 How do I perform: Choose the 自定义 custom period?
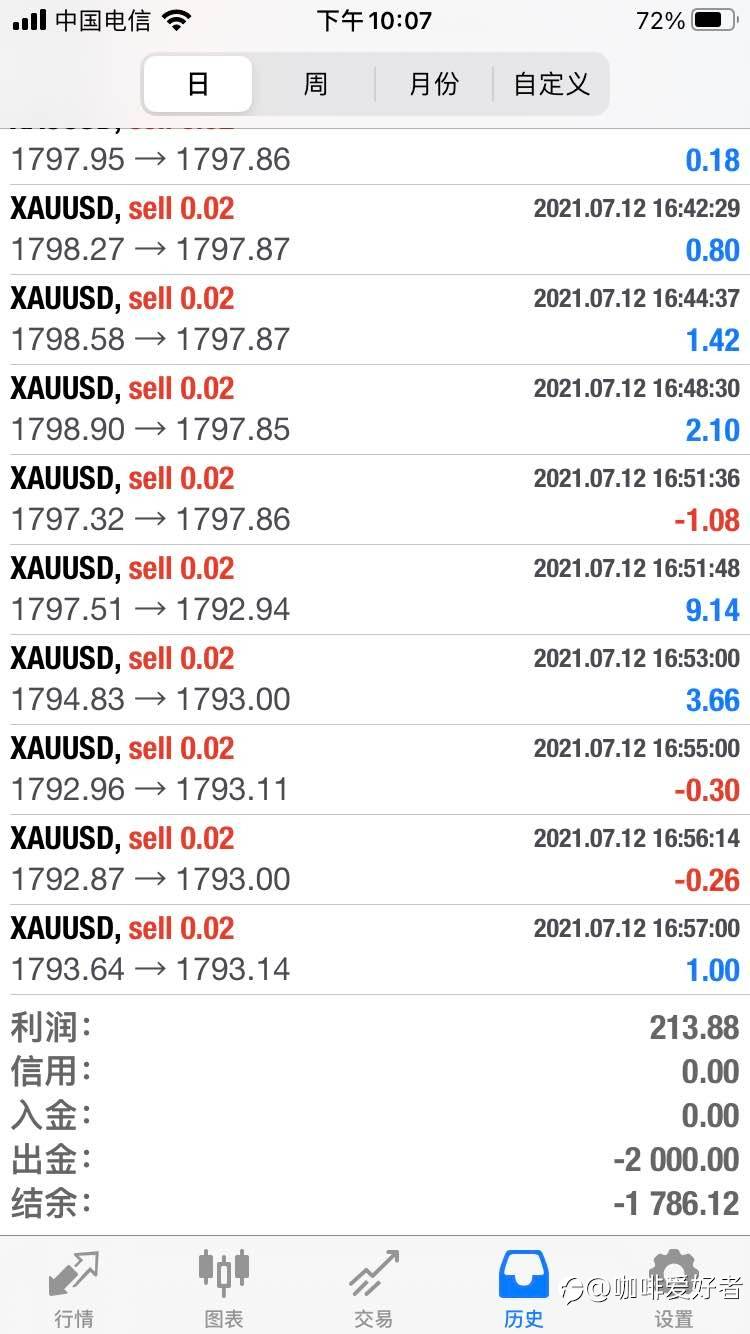pos(550,84)
